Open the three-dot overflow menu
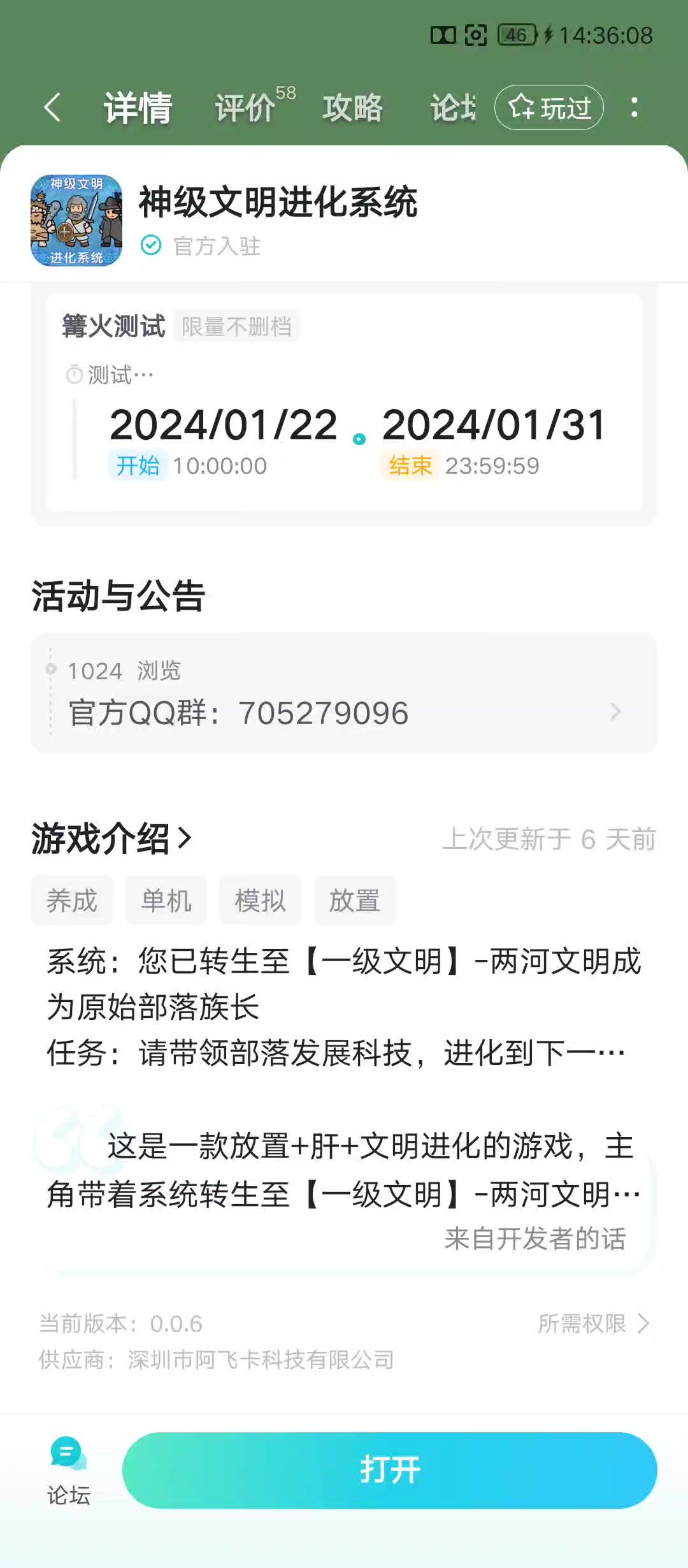The image size is (688, 1568). [634, 107]
